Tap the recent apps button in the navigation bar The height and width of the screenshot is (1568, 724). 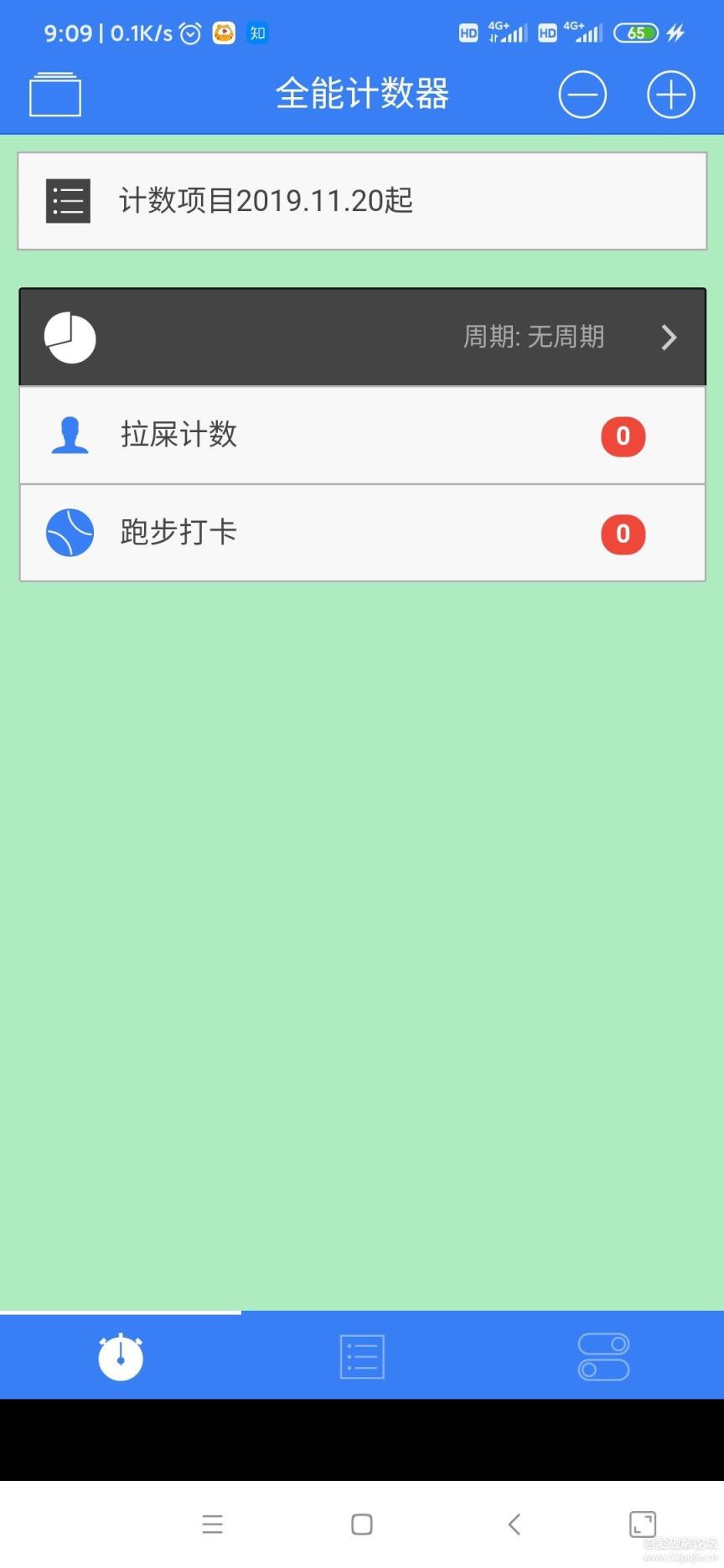213,1524
